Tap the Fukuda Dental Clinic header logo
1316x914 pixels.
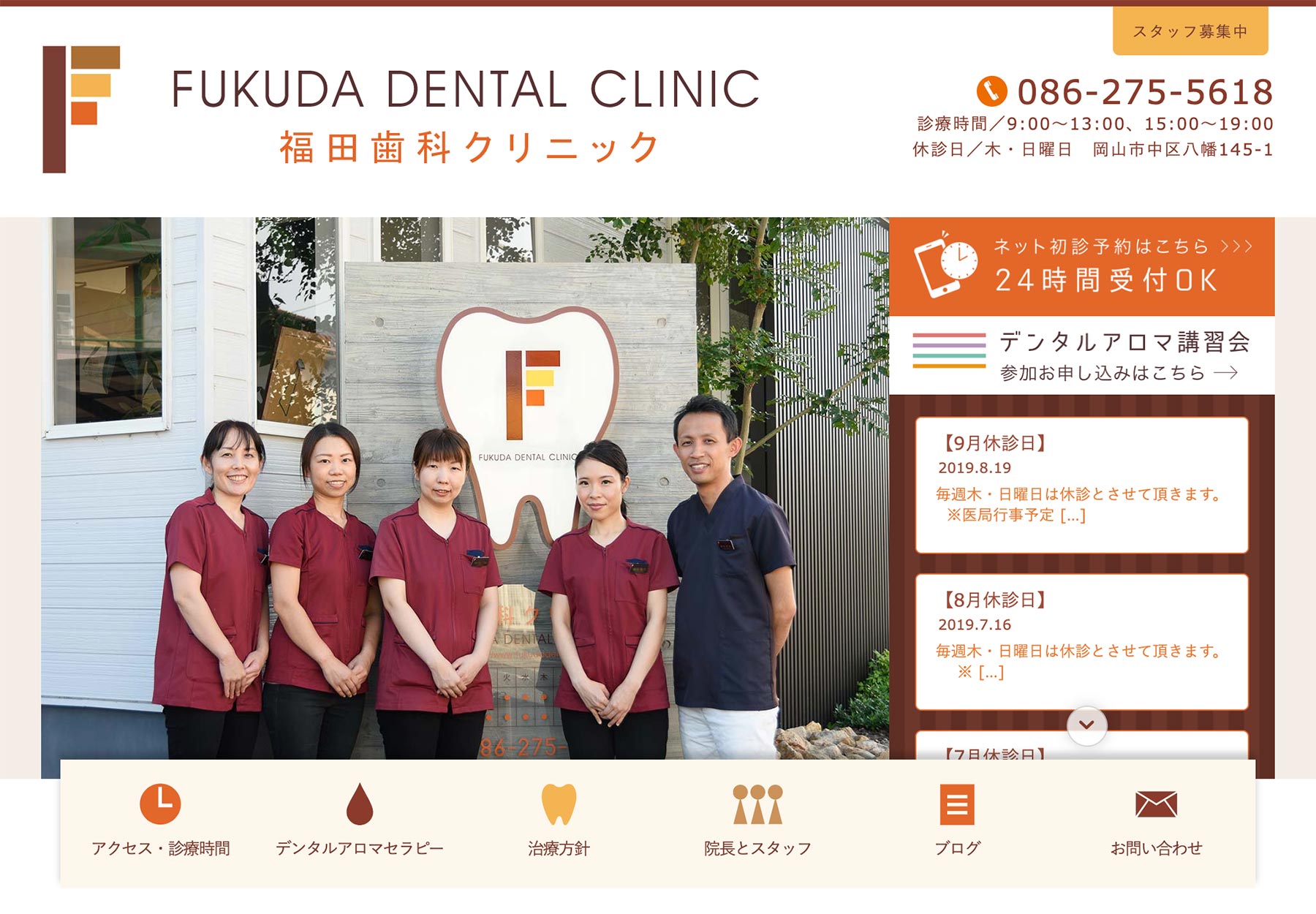(x=401, y=110)
